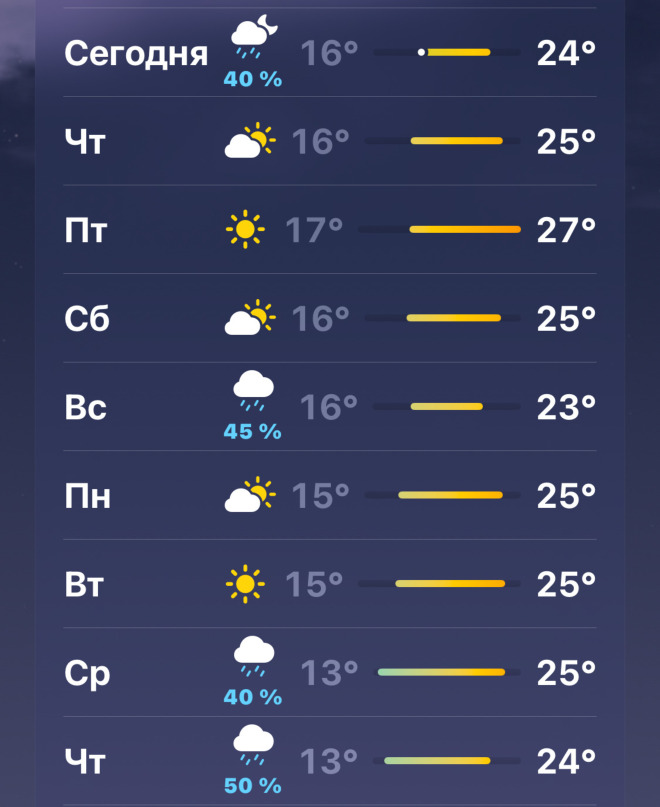Select the Сб forecast row

click(x=330, y=319)
